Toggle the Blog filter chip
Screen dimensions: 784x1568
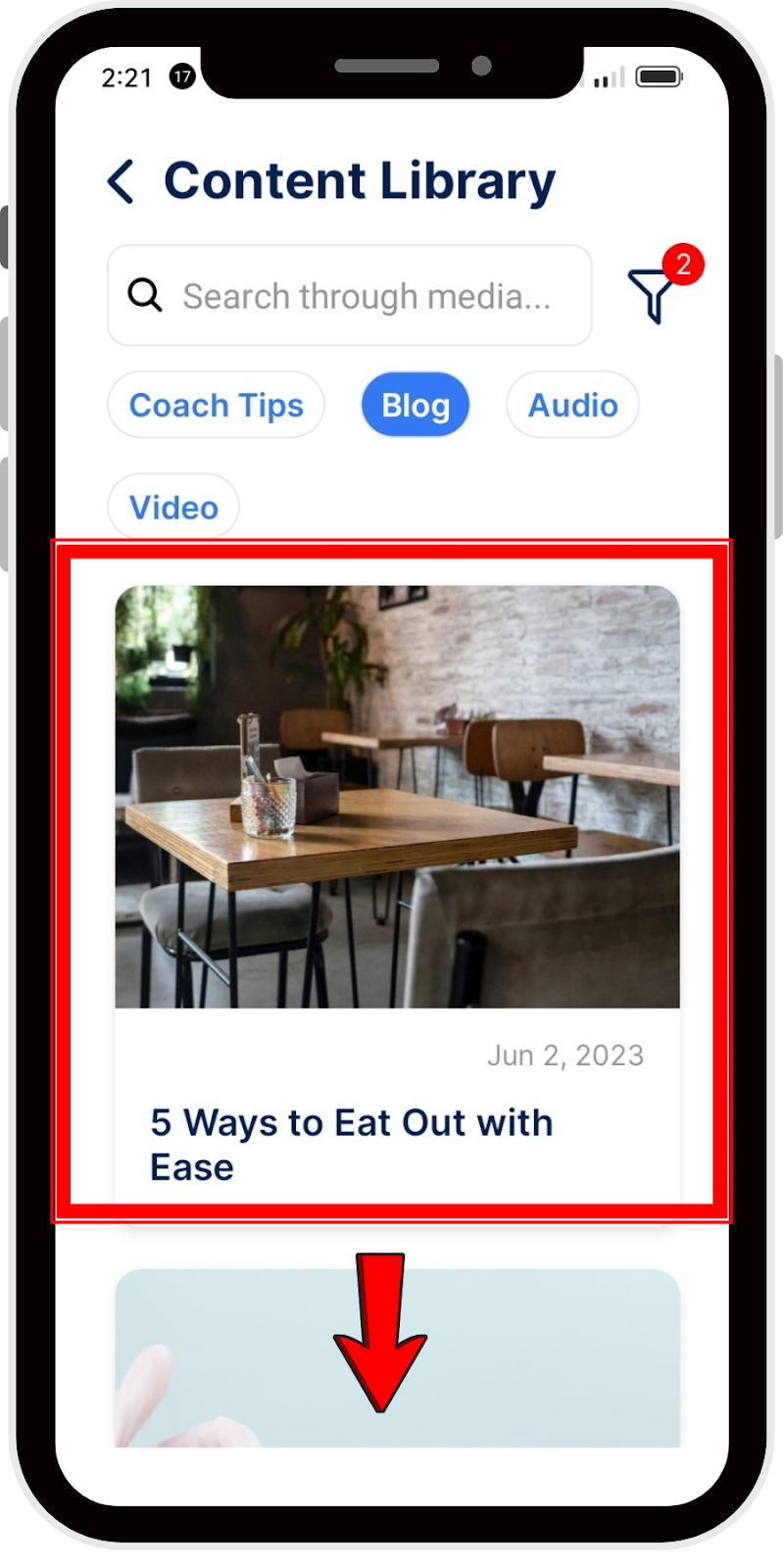tap(416, 405)
